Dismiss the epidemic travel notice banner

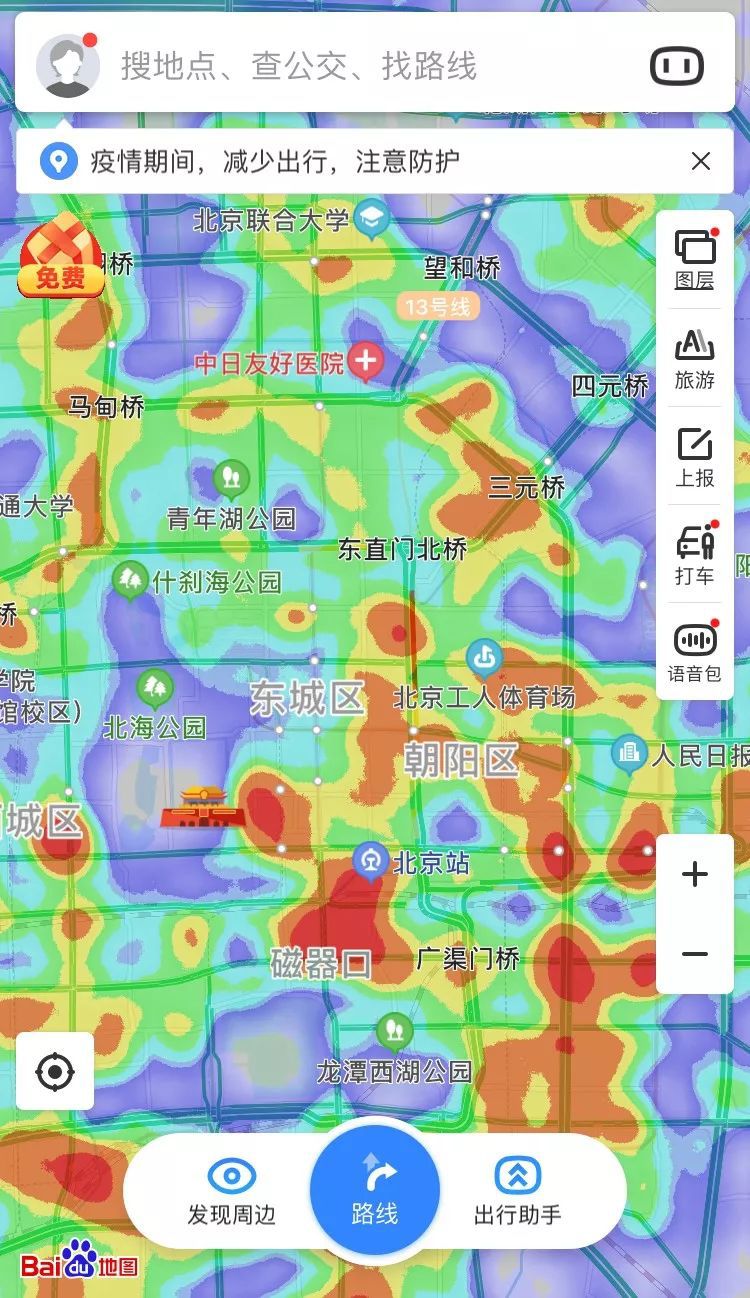click(701, 161)
